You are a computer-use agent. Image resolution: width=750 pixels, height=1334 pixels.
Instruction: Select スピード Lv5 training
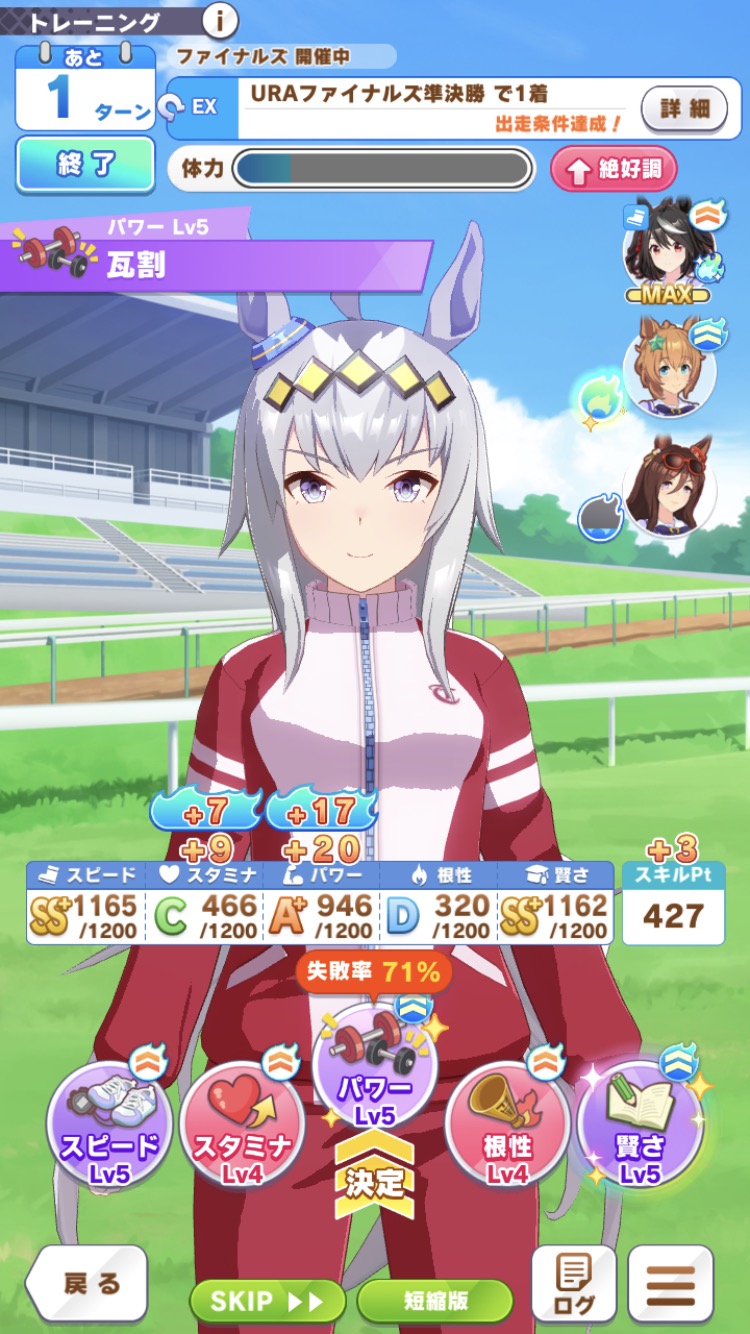[109, 1124]
